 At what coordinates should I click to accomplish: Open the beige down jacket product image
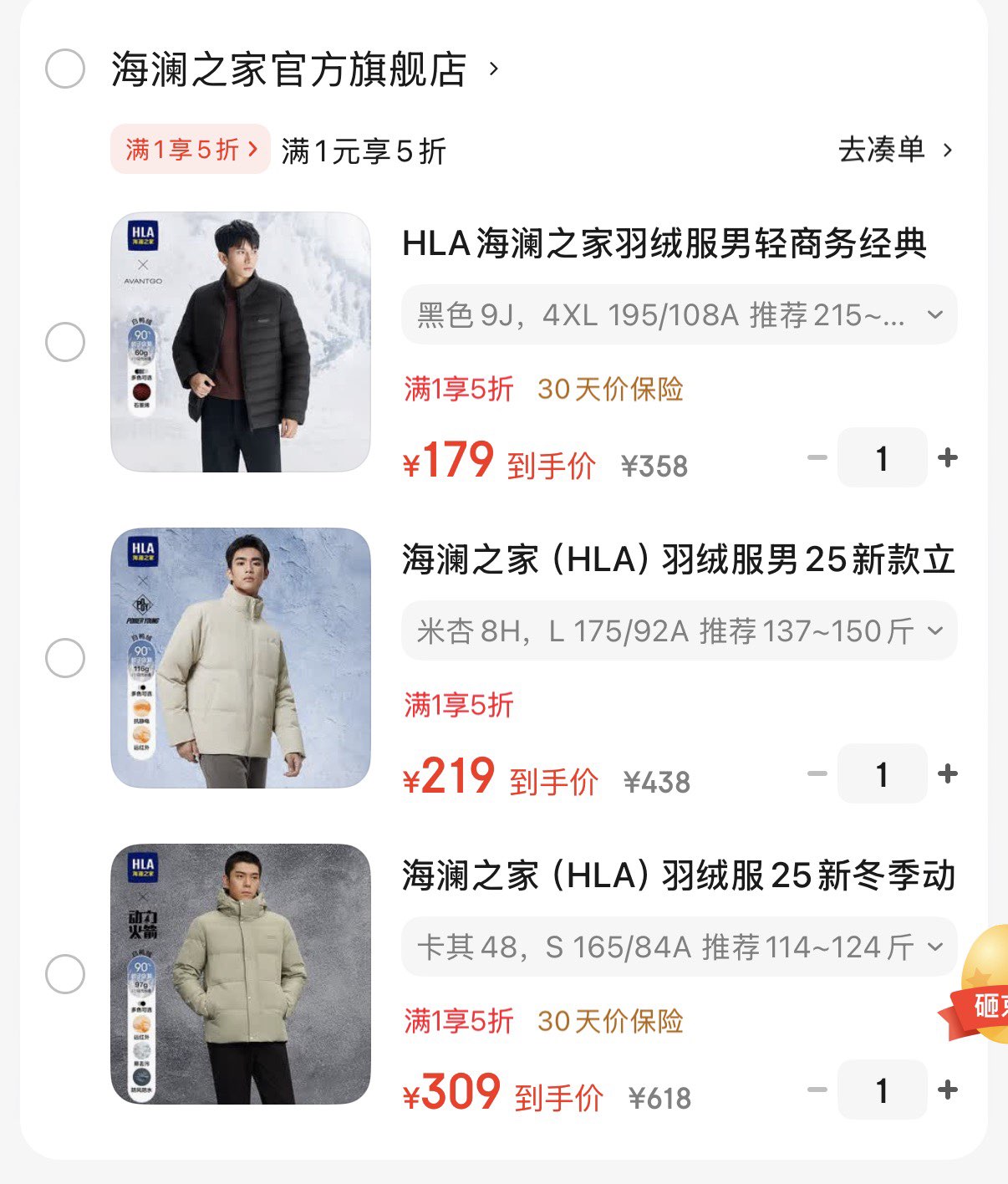pyautogui.click(x=241, y=658)
